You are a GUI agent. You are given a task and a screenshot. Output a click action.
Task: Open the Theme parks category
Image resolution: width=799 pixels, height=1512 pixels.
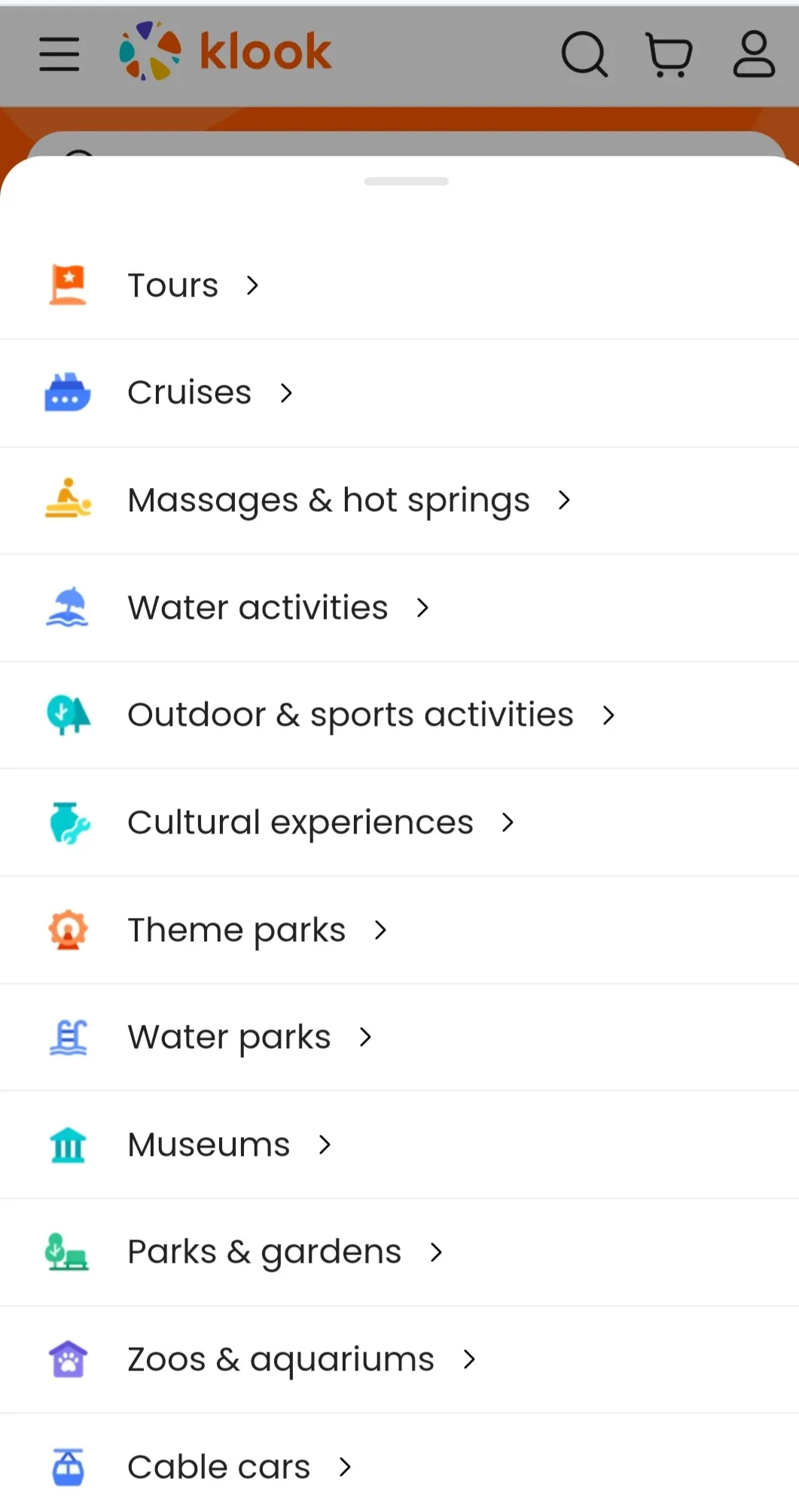(x=399, y=930)
